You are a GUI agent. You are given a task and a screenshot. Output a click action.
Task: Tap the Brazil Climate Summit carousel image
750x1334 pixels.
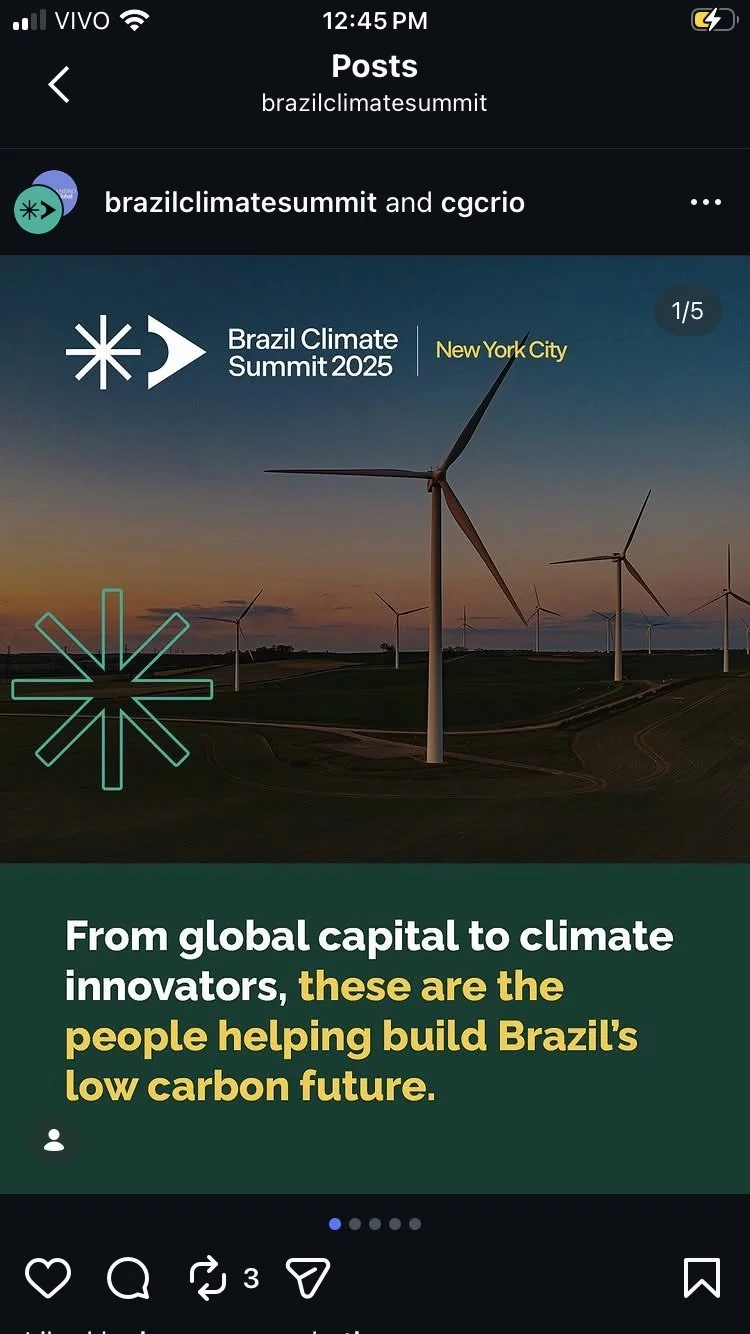click(x=375, y=600)
